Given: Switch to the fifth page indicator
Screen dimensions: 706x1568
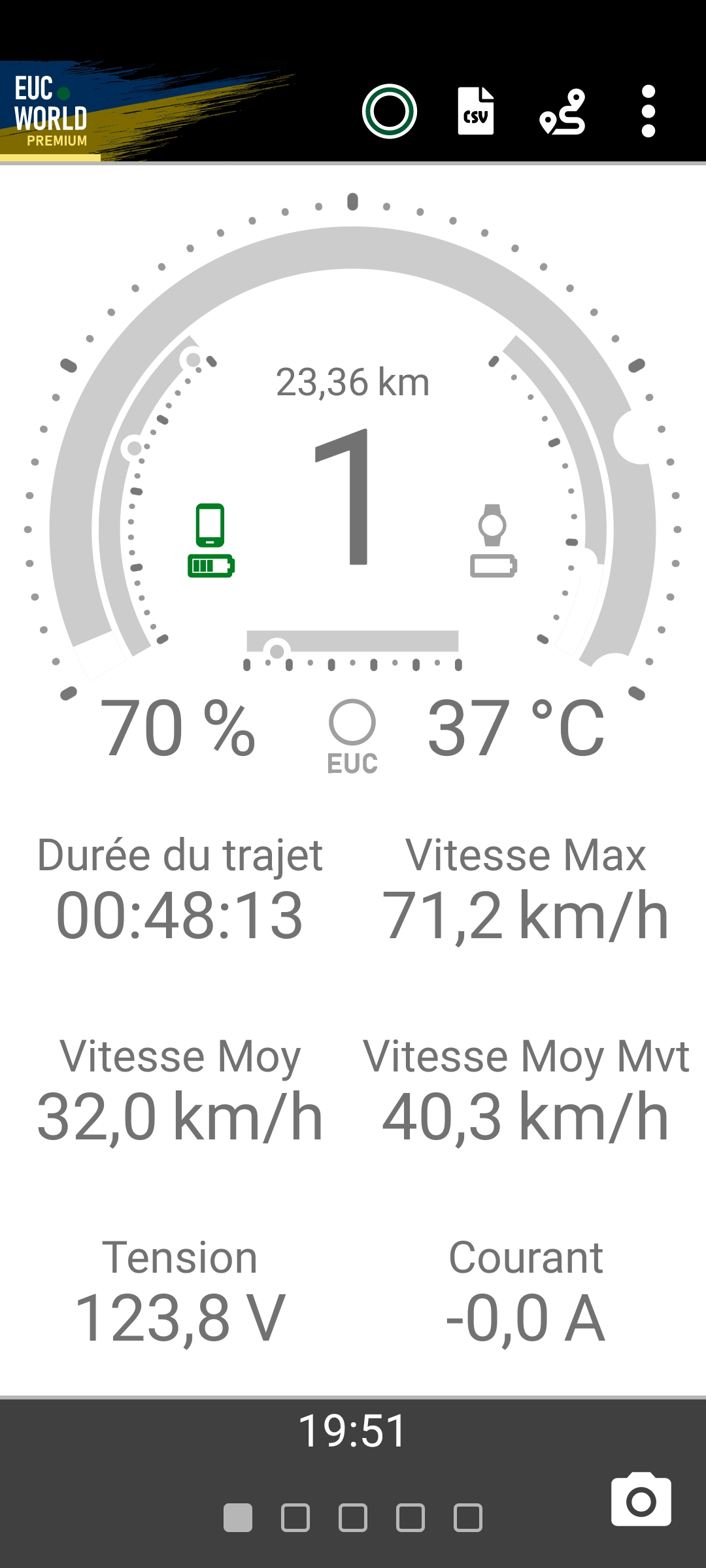Looking at the screenshot, I should pyautogui.click(x=468, y=1518).
